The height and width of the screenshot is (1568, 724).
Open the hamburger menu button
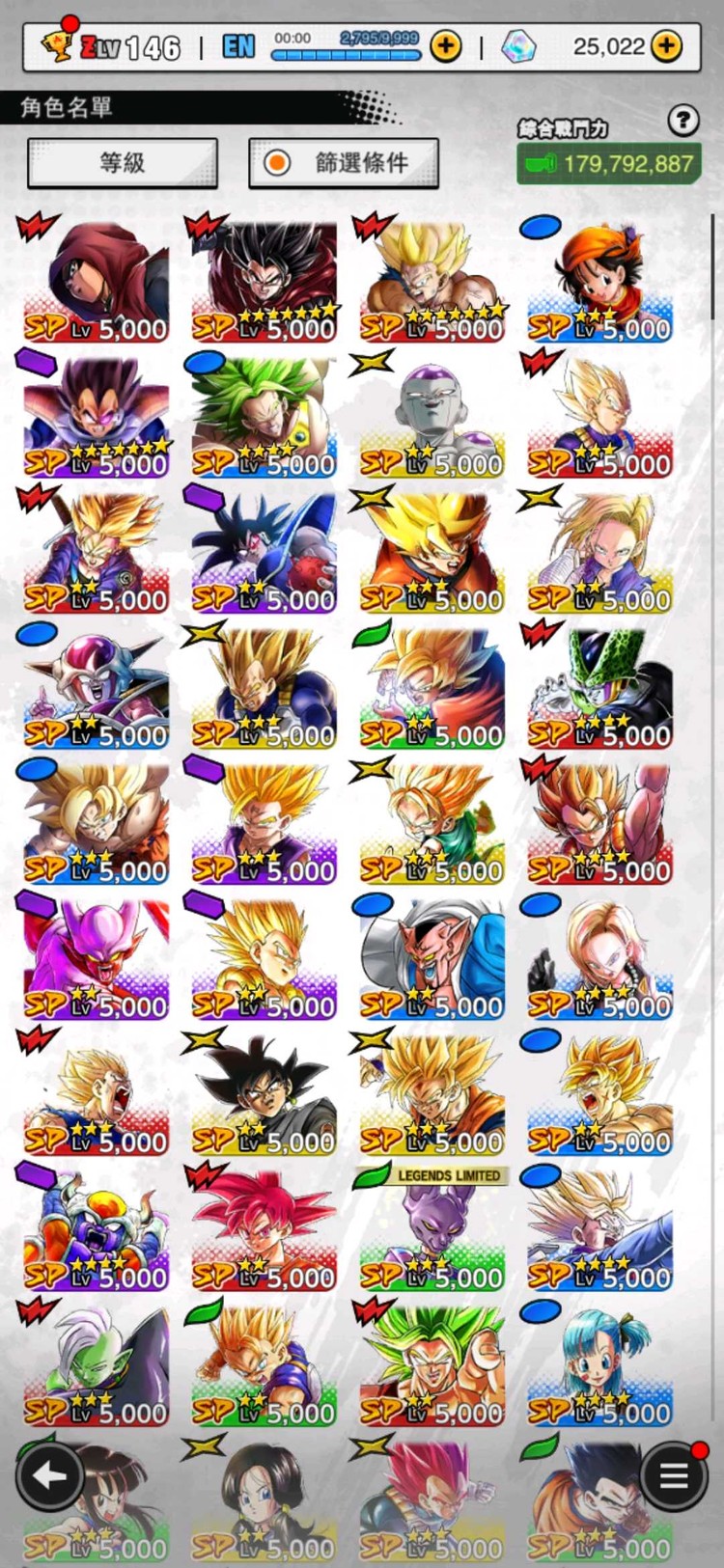(x=673, y=1475)
